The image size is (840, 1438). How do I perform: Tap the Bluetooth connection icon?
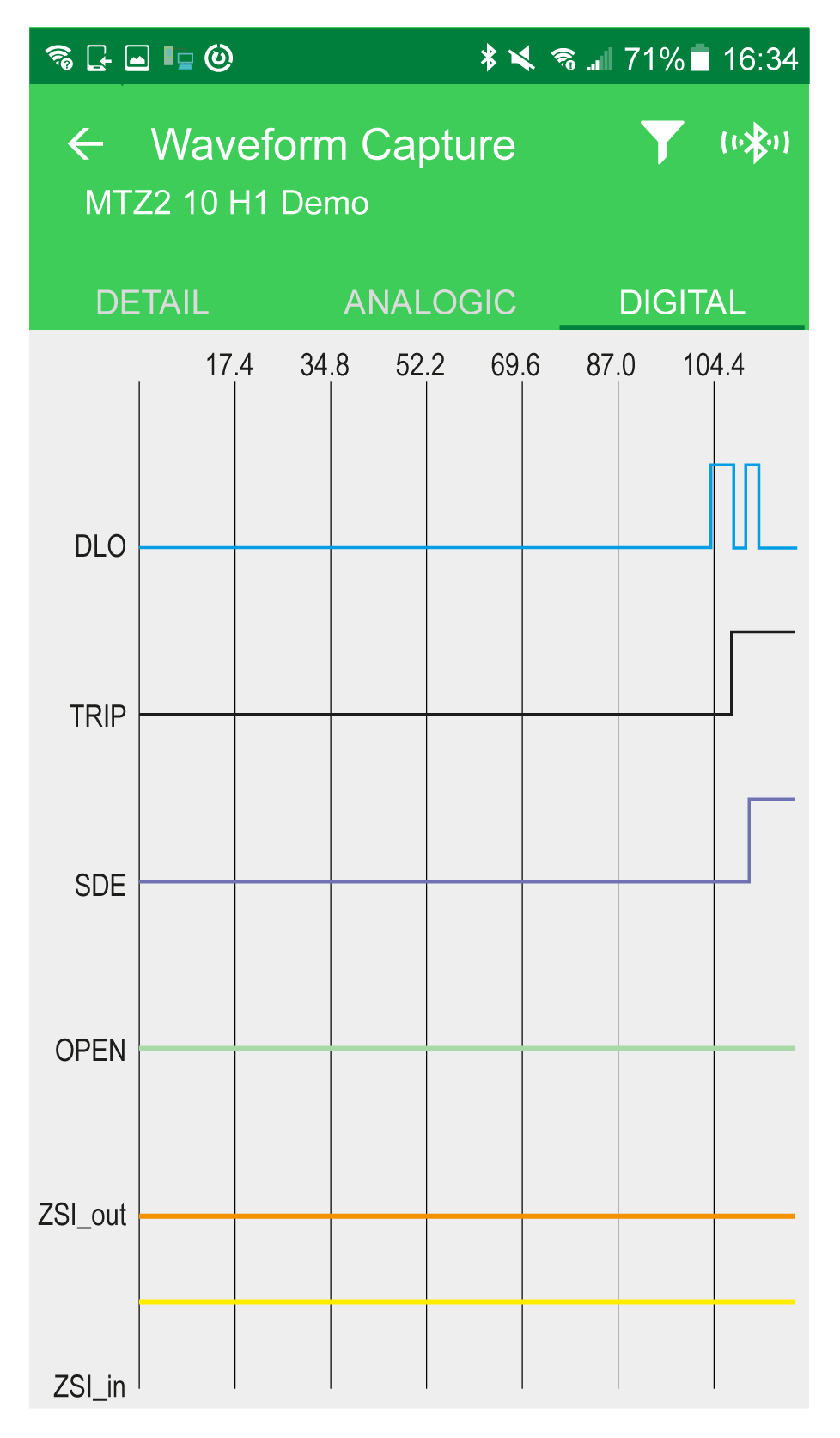point(755,143)
